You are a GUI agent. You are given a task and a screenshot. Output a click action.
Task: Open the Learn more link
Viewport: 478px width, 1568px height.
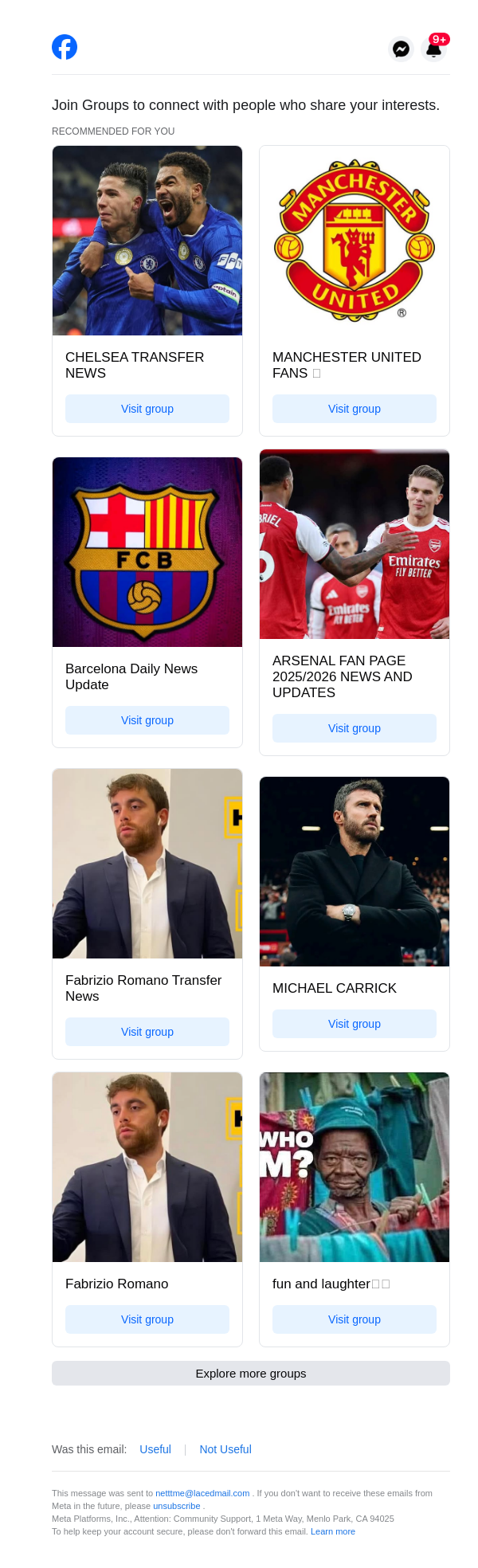coord(333,1531)
